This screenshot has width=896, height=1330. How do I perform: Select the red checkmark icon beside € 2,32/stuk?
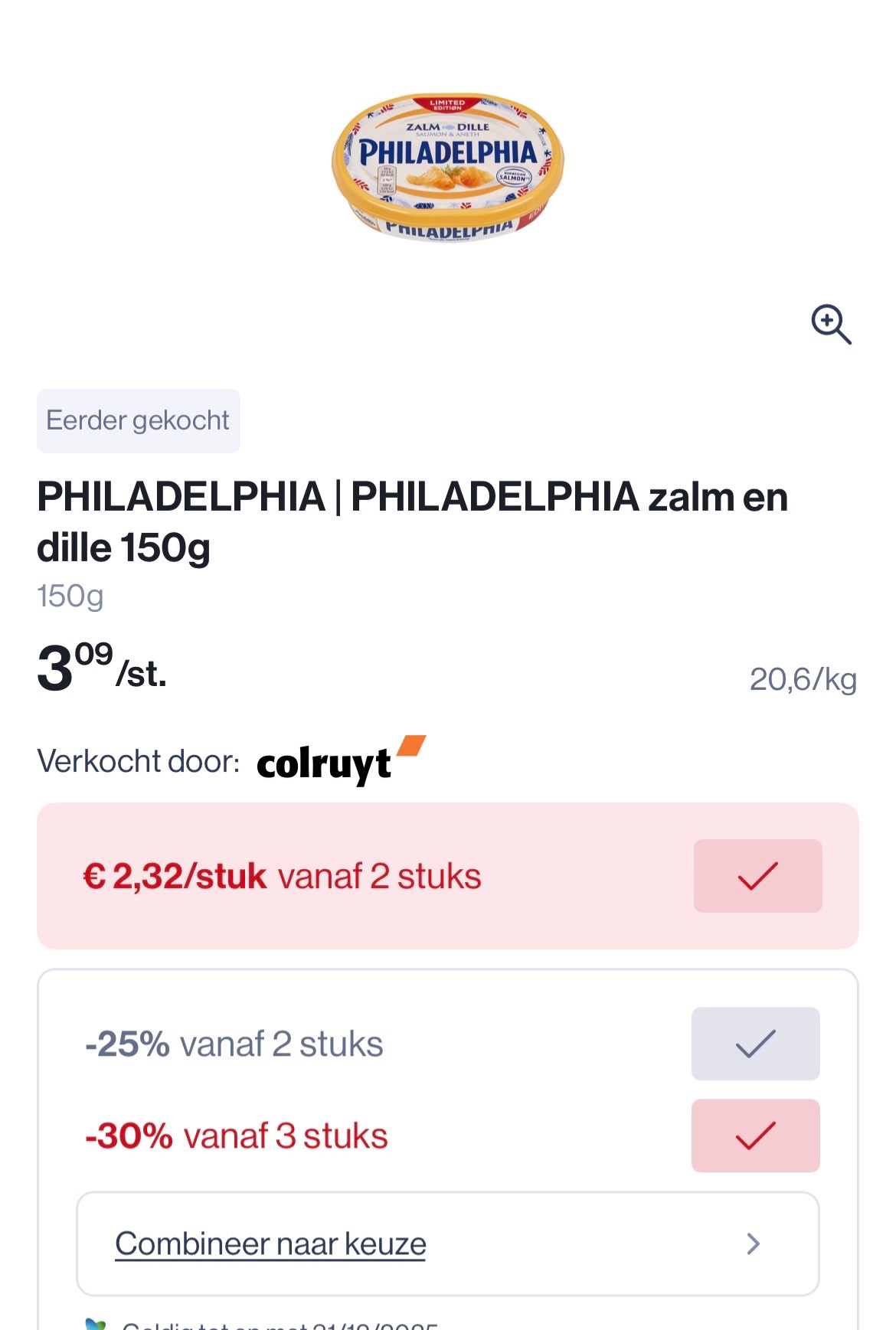(757, 875)
